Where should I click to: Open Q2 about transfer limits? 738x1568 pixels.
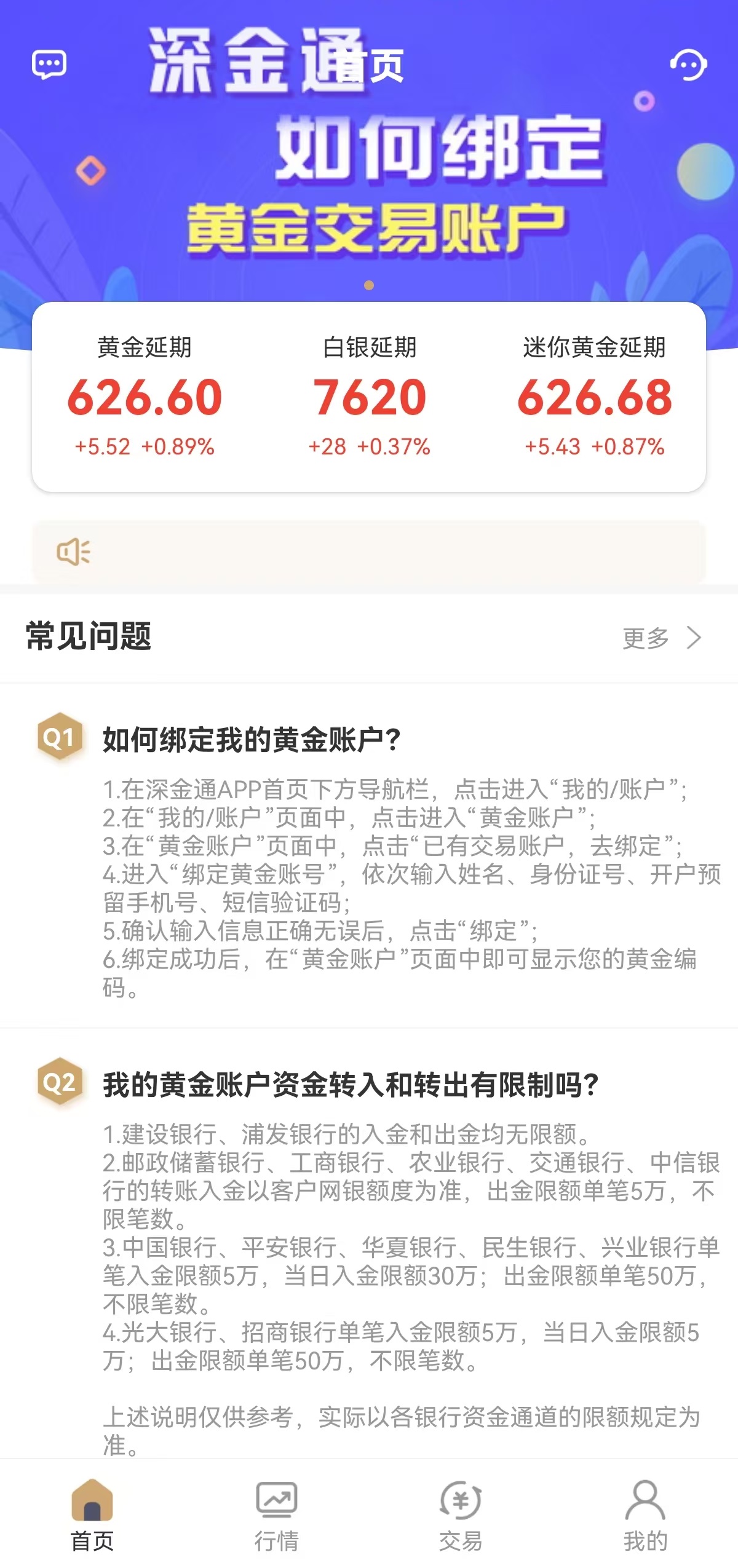[x=351, y=1084]
